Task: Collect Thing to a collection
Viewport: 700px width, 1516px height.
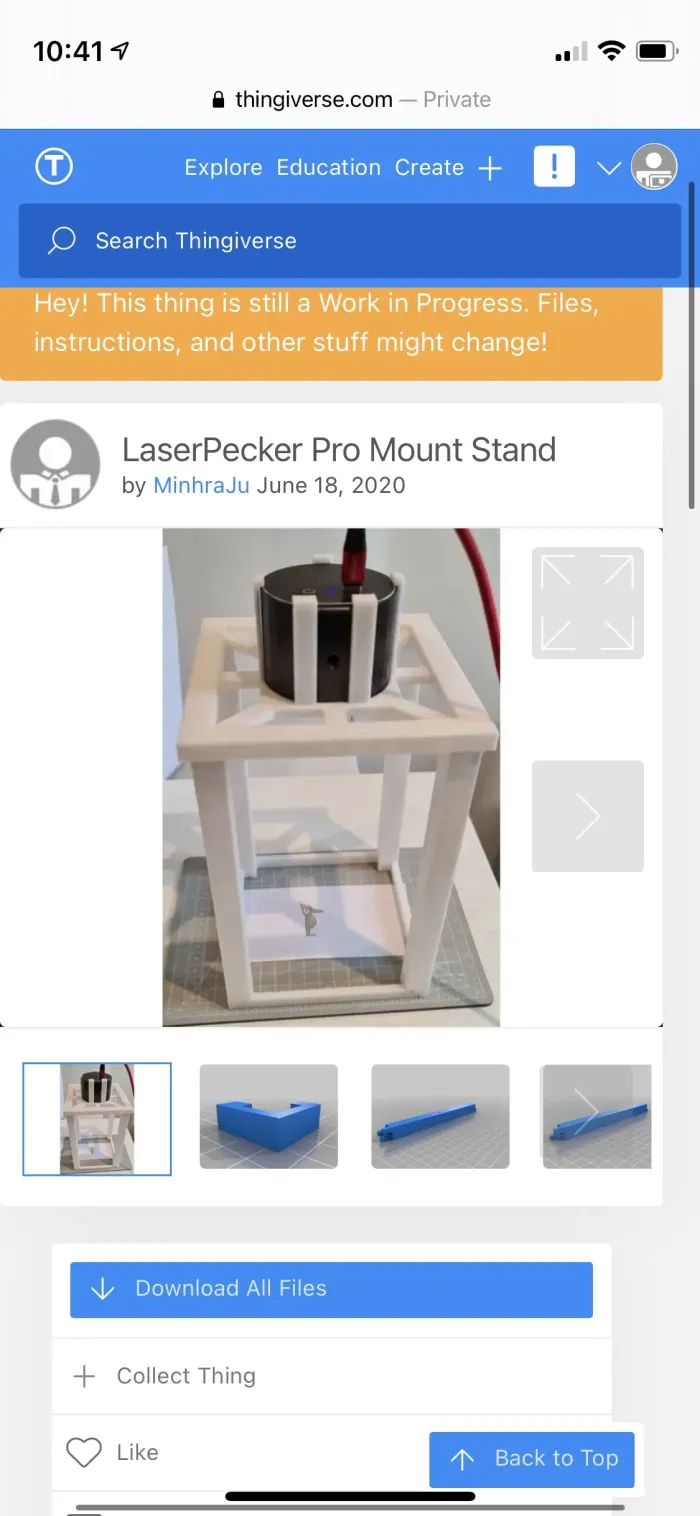Action: (186, 1376)
